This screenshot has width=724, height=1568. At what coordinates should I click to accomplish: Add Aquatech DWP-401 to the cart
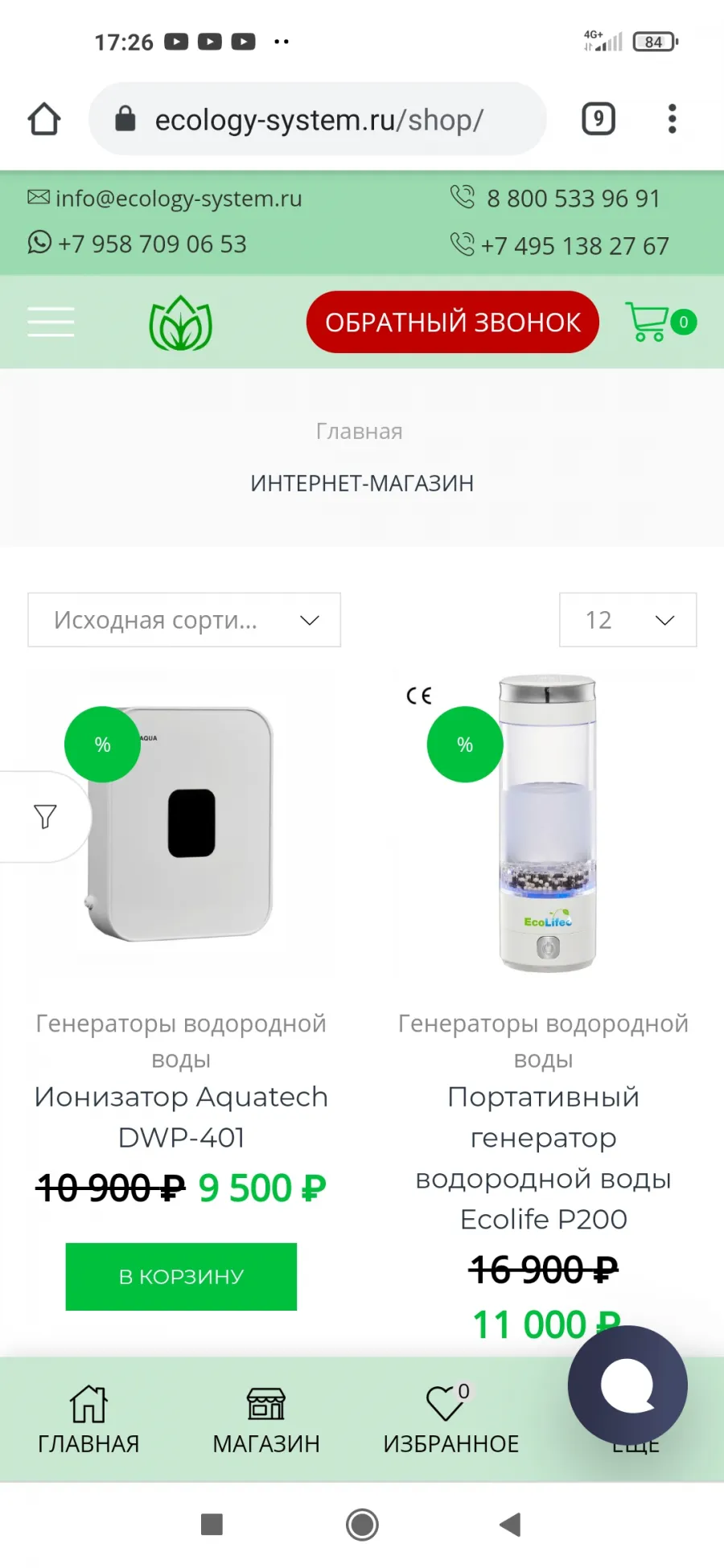pos(181,1277)
